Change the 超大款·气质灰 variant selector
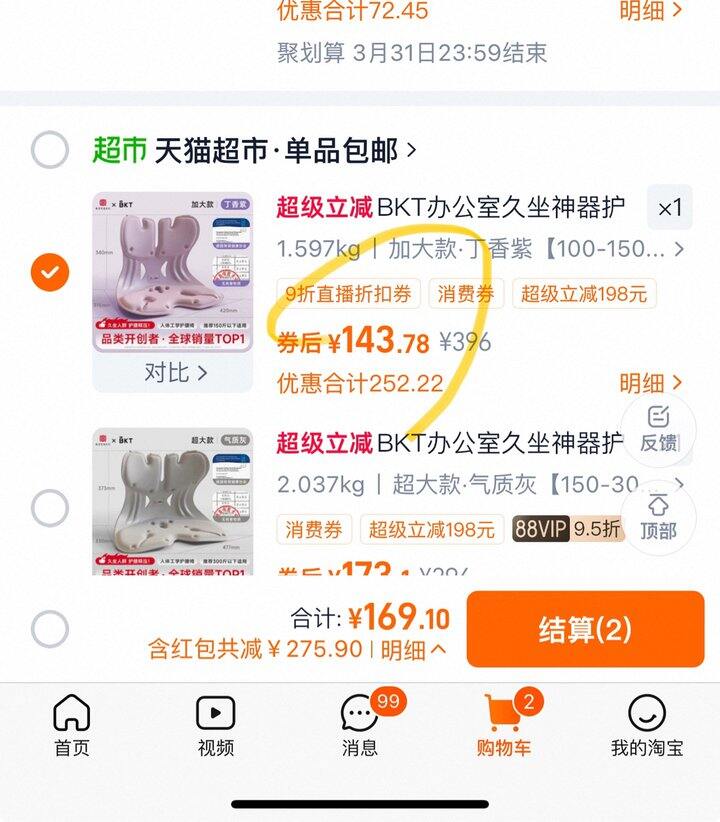The image size is (720, 822). pos(480,485)
